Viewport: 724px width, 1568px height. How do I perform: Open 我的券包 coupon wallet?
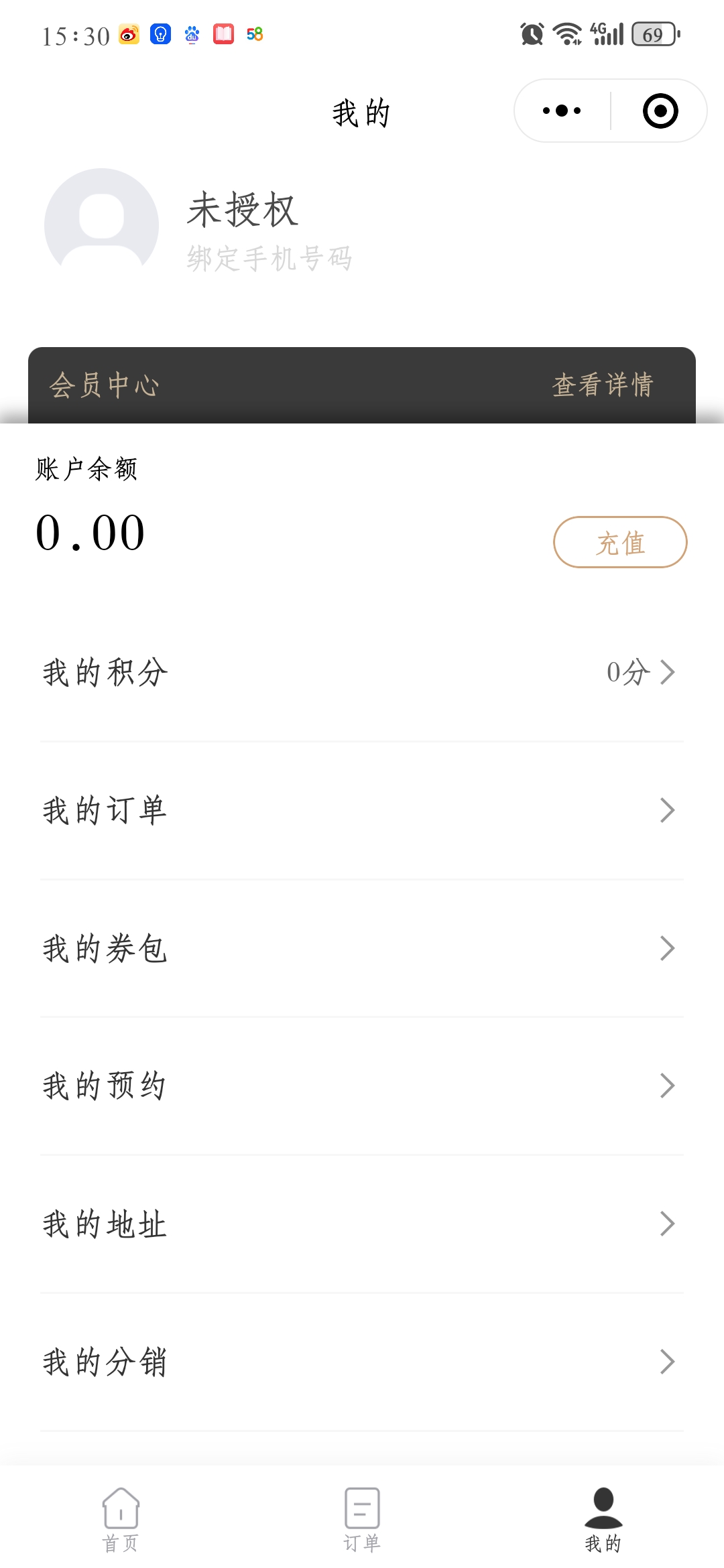tap(362, 948)
